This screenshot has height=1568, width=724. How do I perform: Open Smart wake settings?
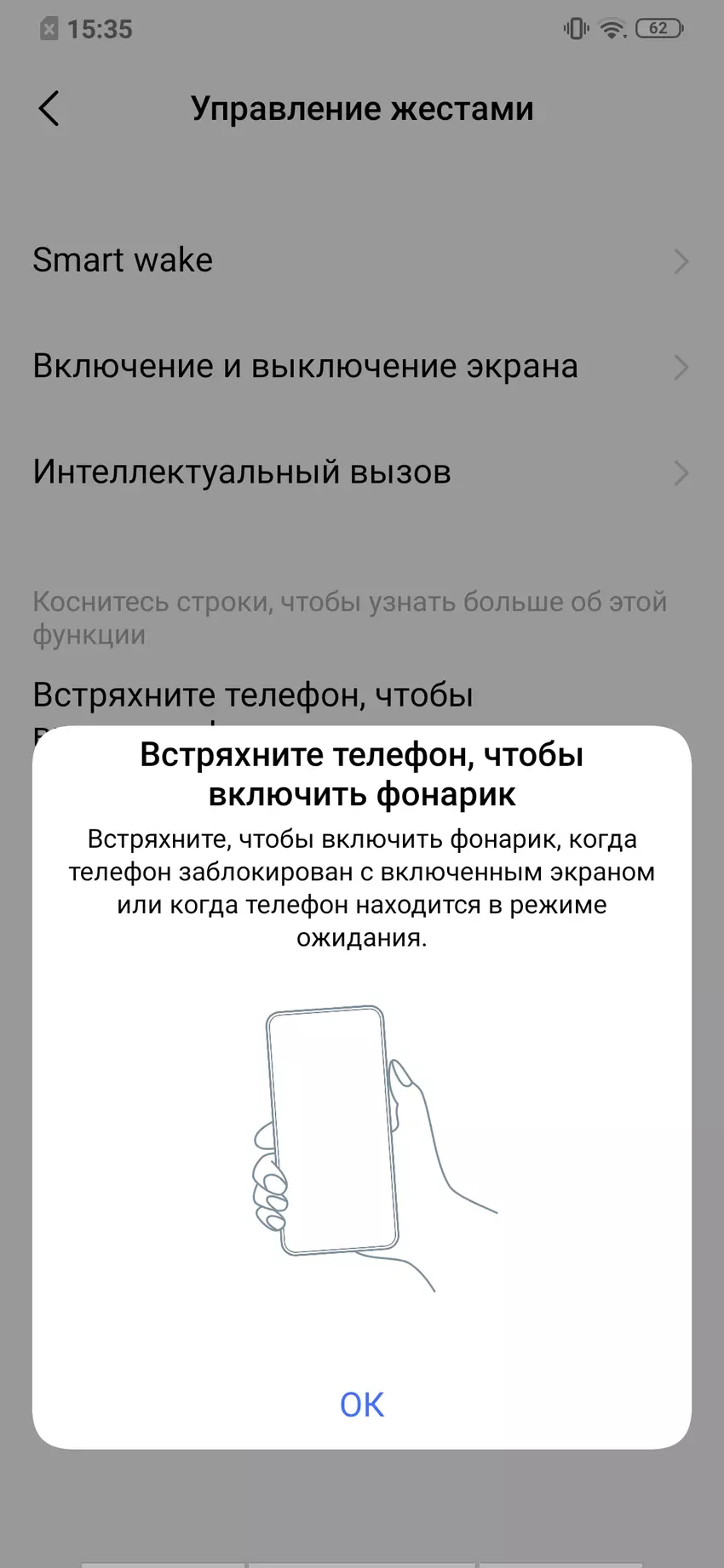361,260
